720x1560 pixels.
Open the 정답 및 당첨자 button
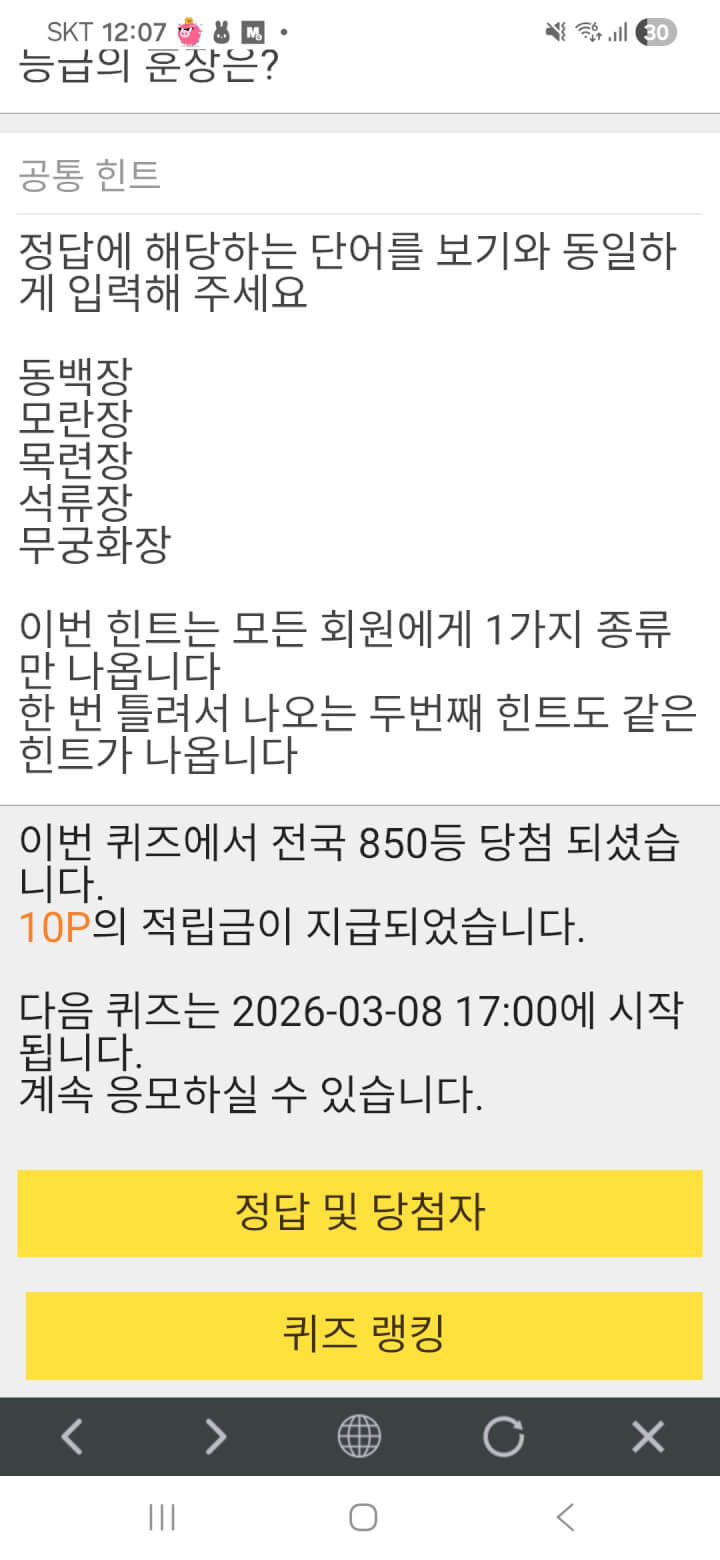(360, 1213)
